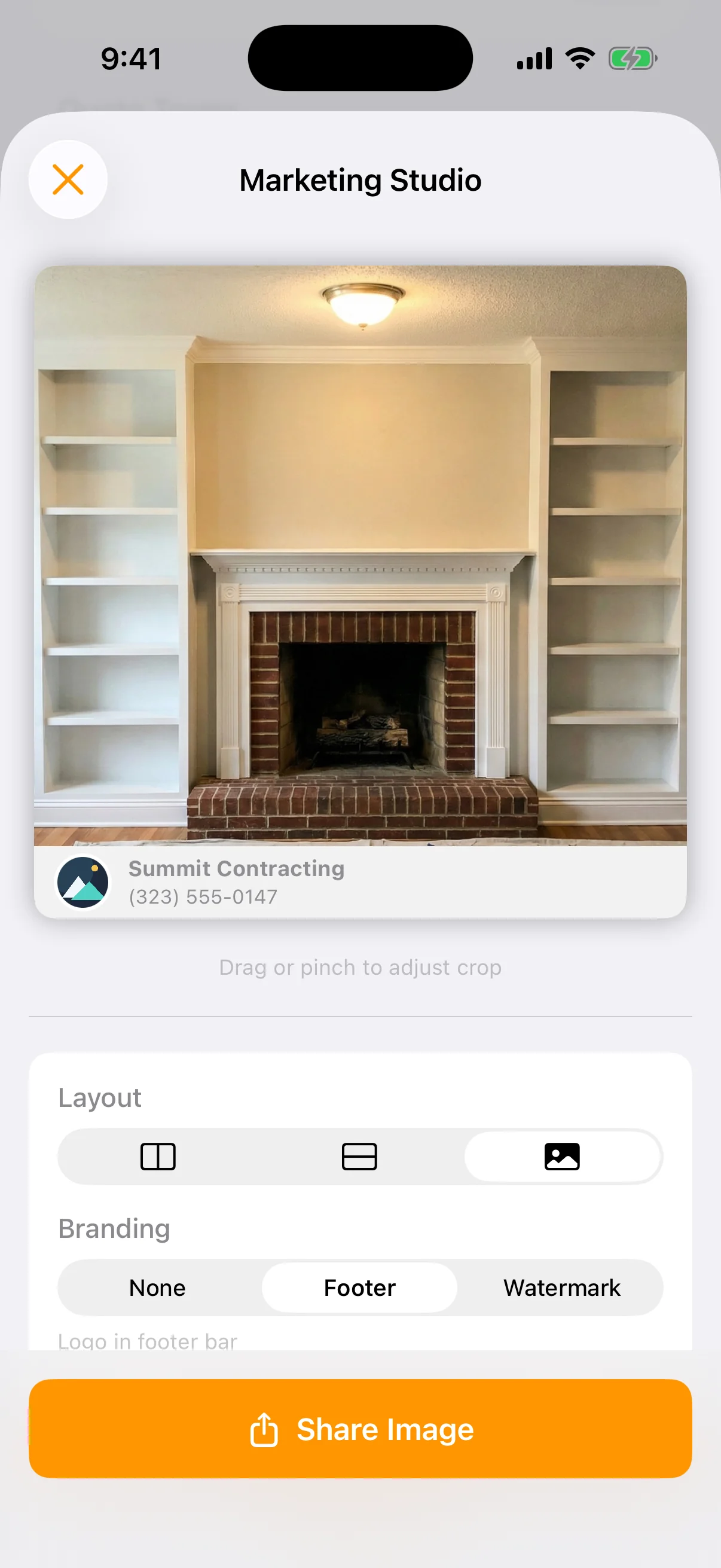
Task: Enable the Watermark branding option
Action: click(561, 1288)
